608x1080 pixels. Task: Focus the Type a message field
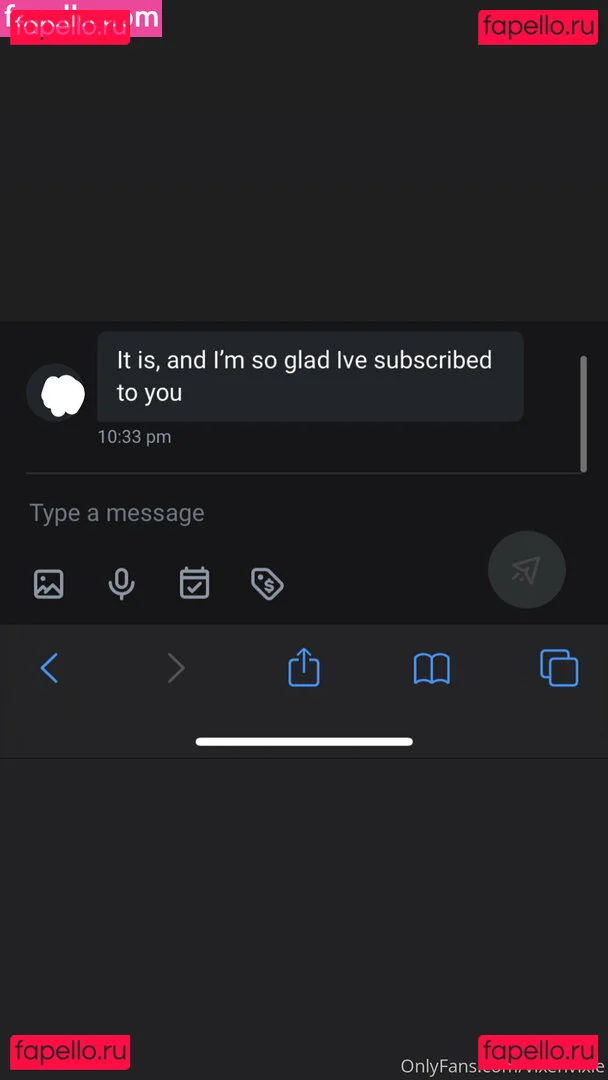[x=250, y=513]
